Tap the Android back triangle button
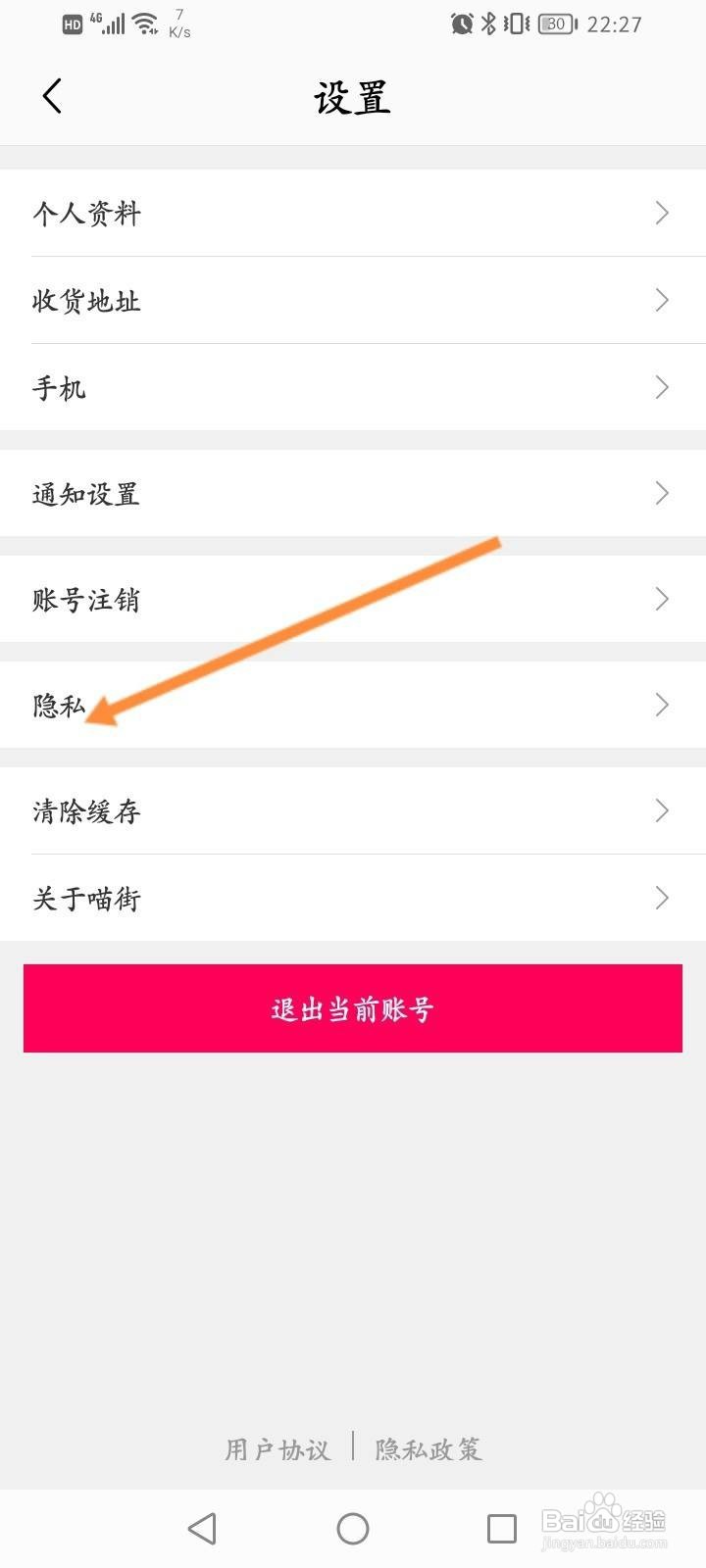Viewport: 706px width, 1568px height. [x=202, y=1528]
